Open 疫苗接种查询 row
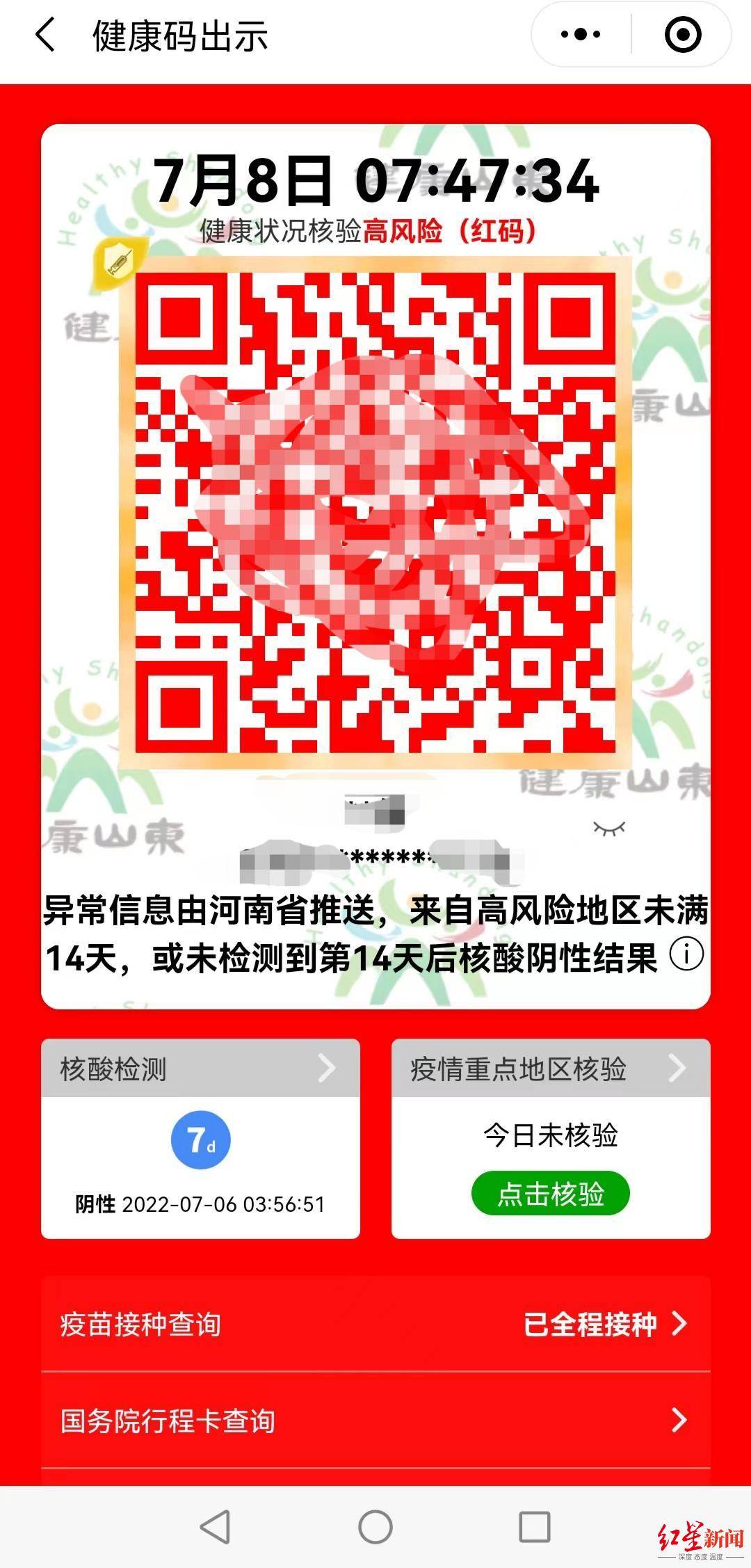Screen dimensions: 751x1568 click(x=375, y=1324)
